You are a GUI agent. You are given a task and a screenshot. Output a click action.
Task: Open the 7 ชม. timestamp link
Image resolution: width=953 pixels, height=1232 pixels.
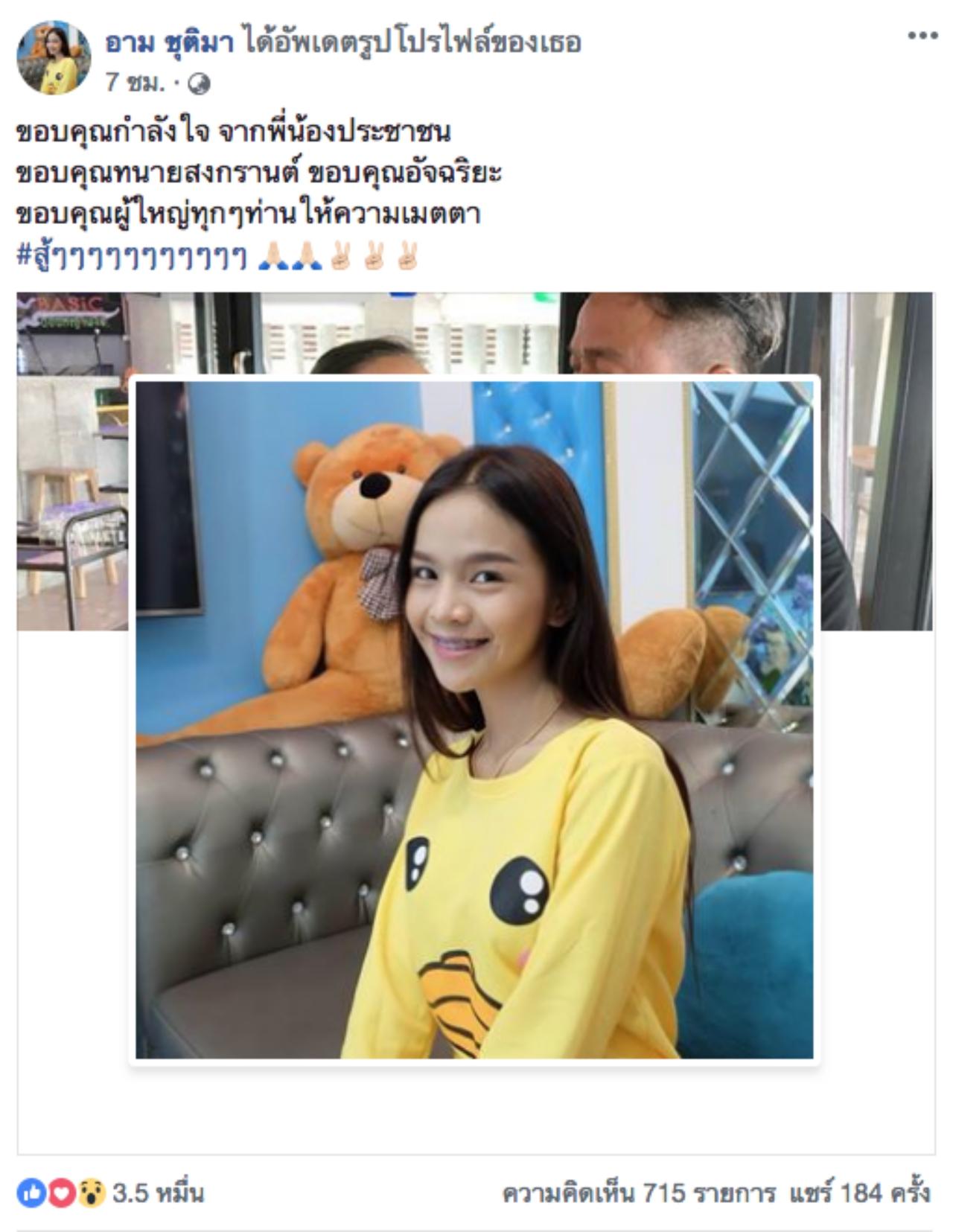point(134,83)
